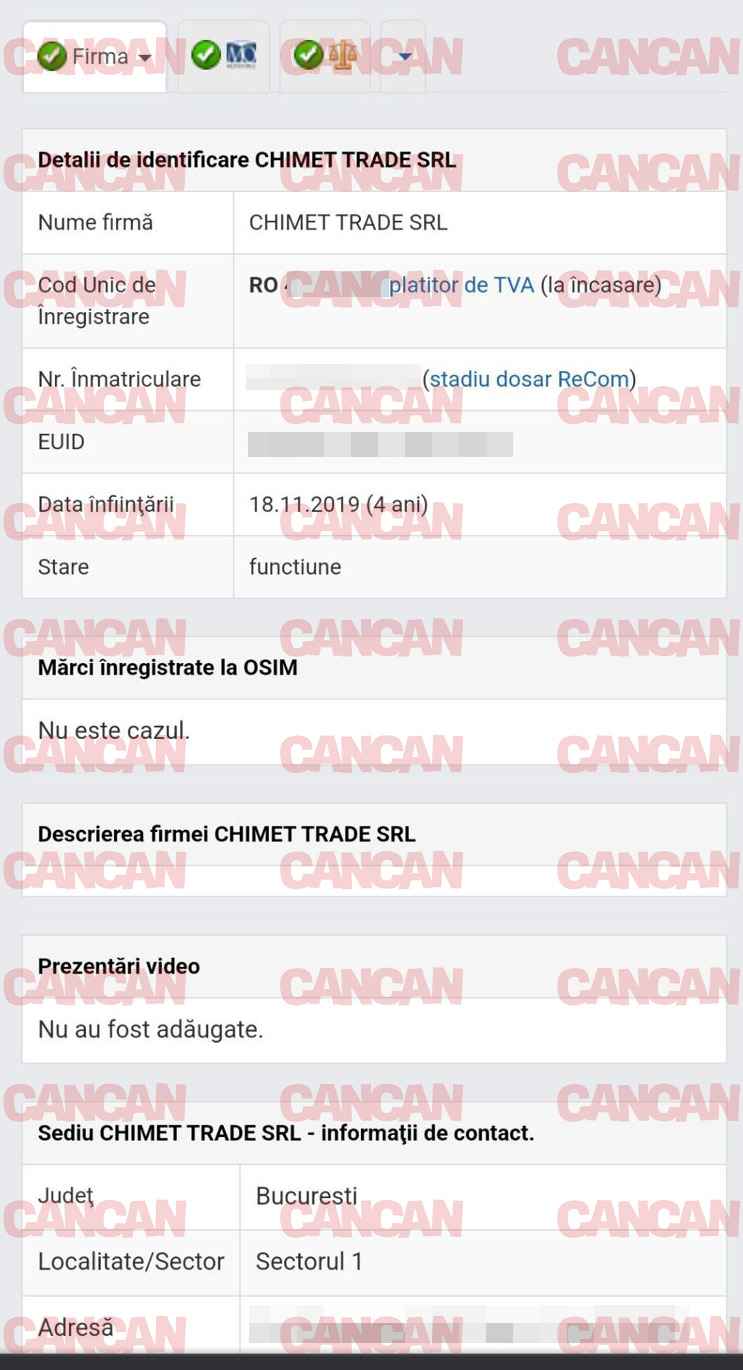This screenshot has height=1370, width=743.
Task: Expand the additional tabs dropdown arrow
Action: click(404, 57)
